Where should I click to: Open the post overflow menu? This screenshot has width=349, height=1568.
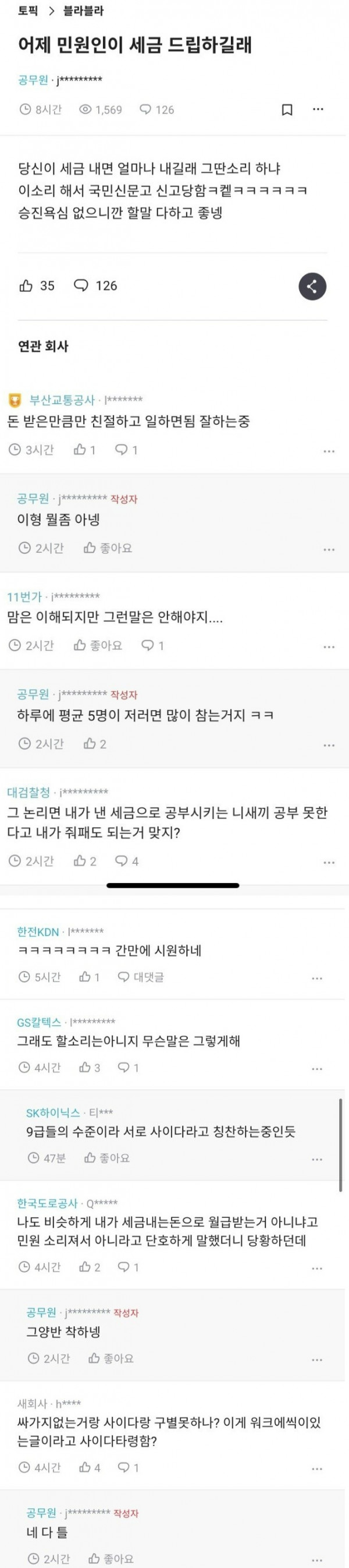318,110
